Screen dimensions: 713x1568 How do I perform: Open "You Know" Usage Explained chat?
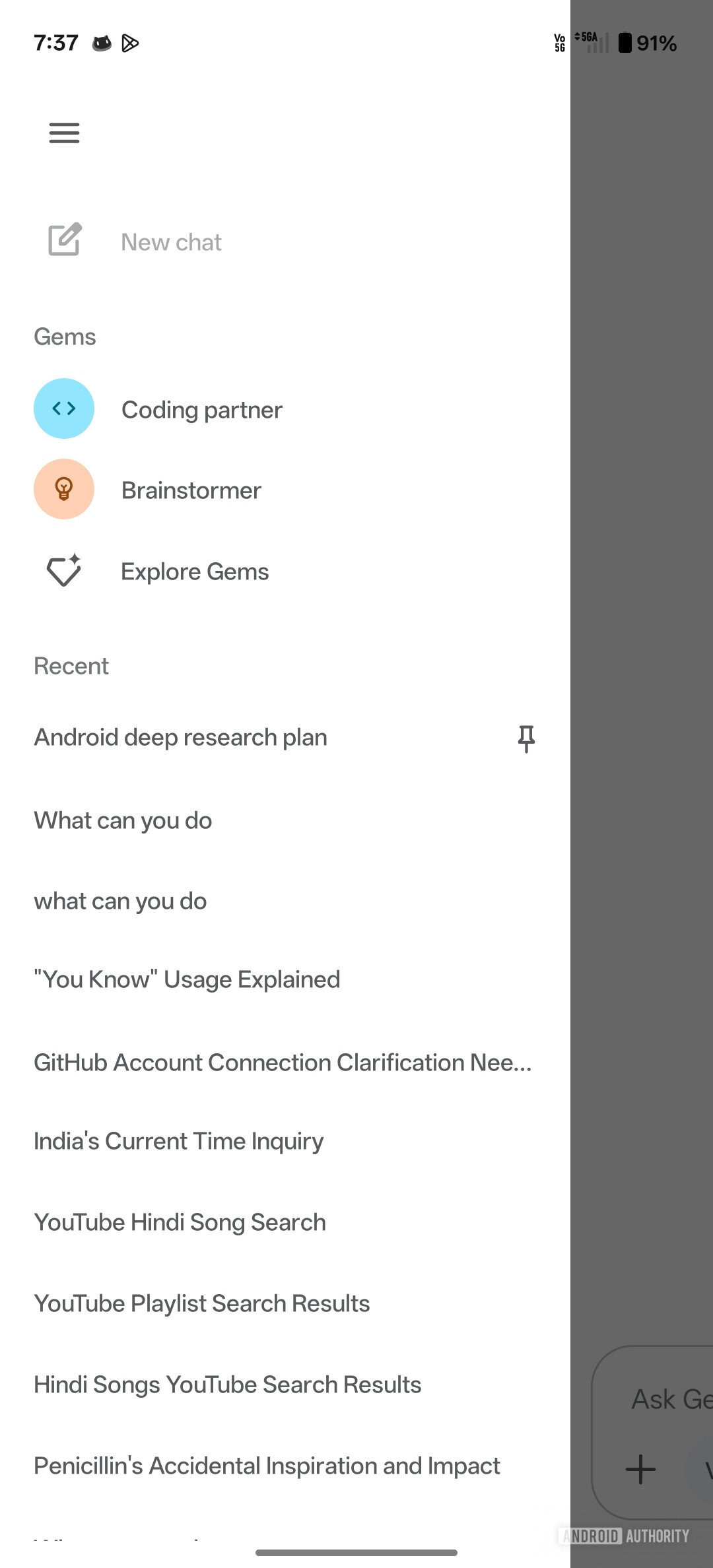[x=187, y=980]
